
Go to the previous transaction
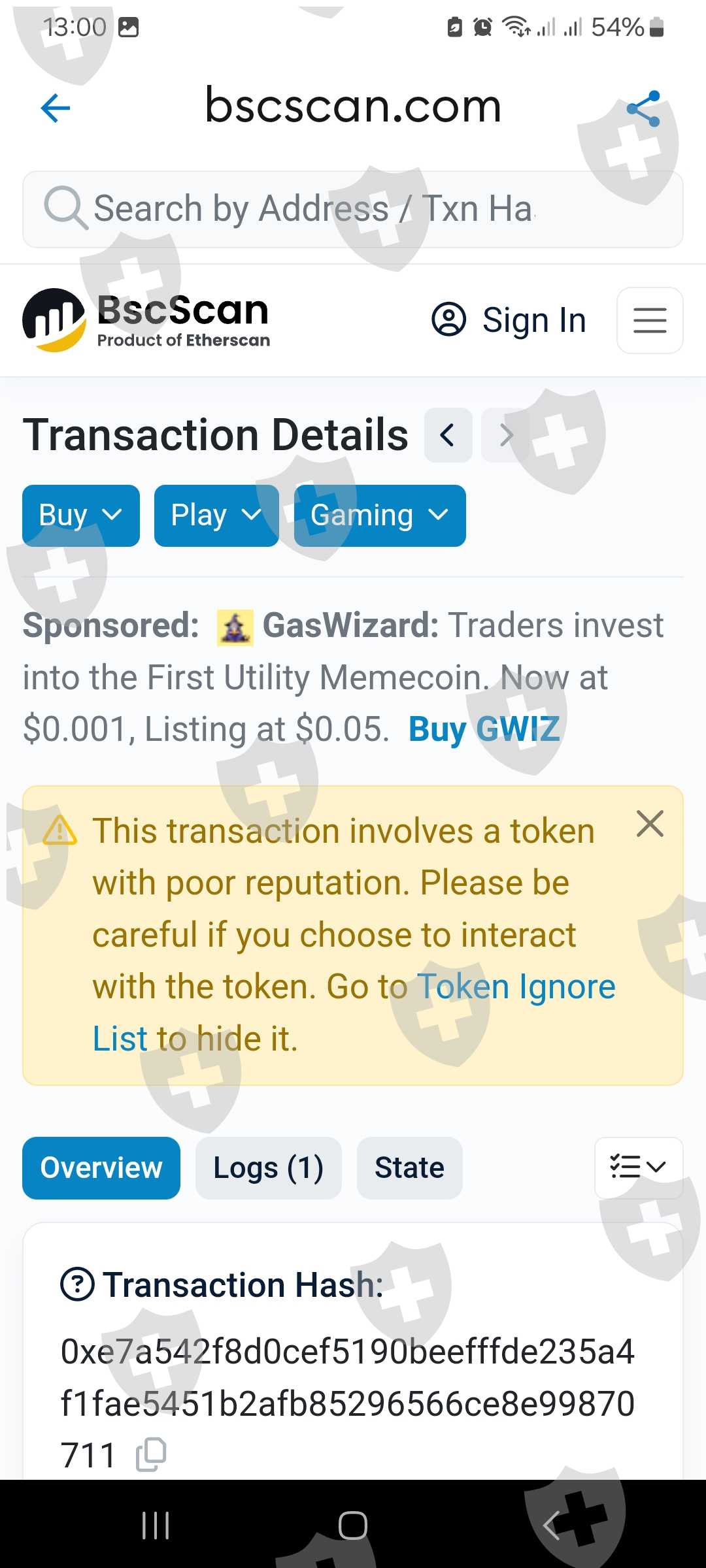[448, 435]
